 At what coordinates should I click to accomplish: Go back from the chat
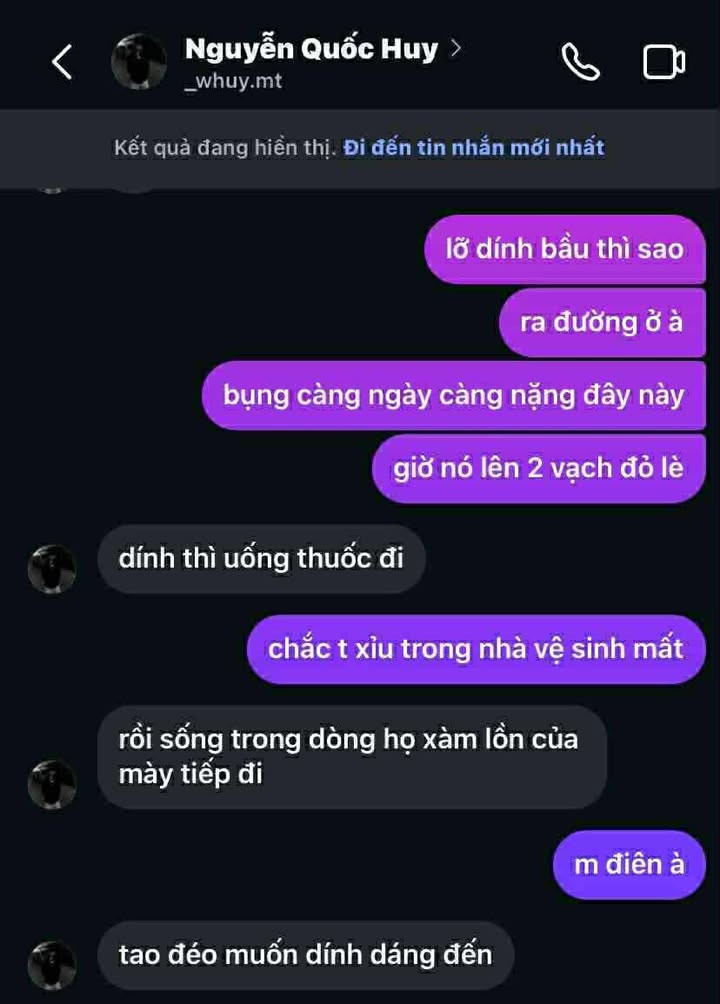62,63
